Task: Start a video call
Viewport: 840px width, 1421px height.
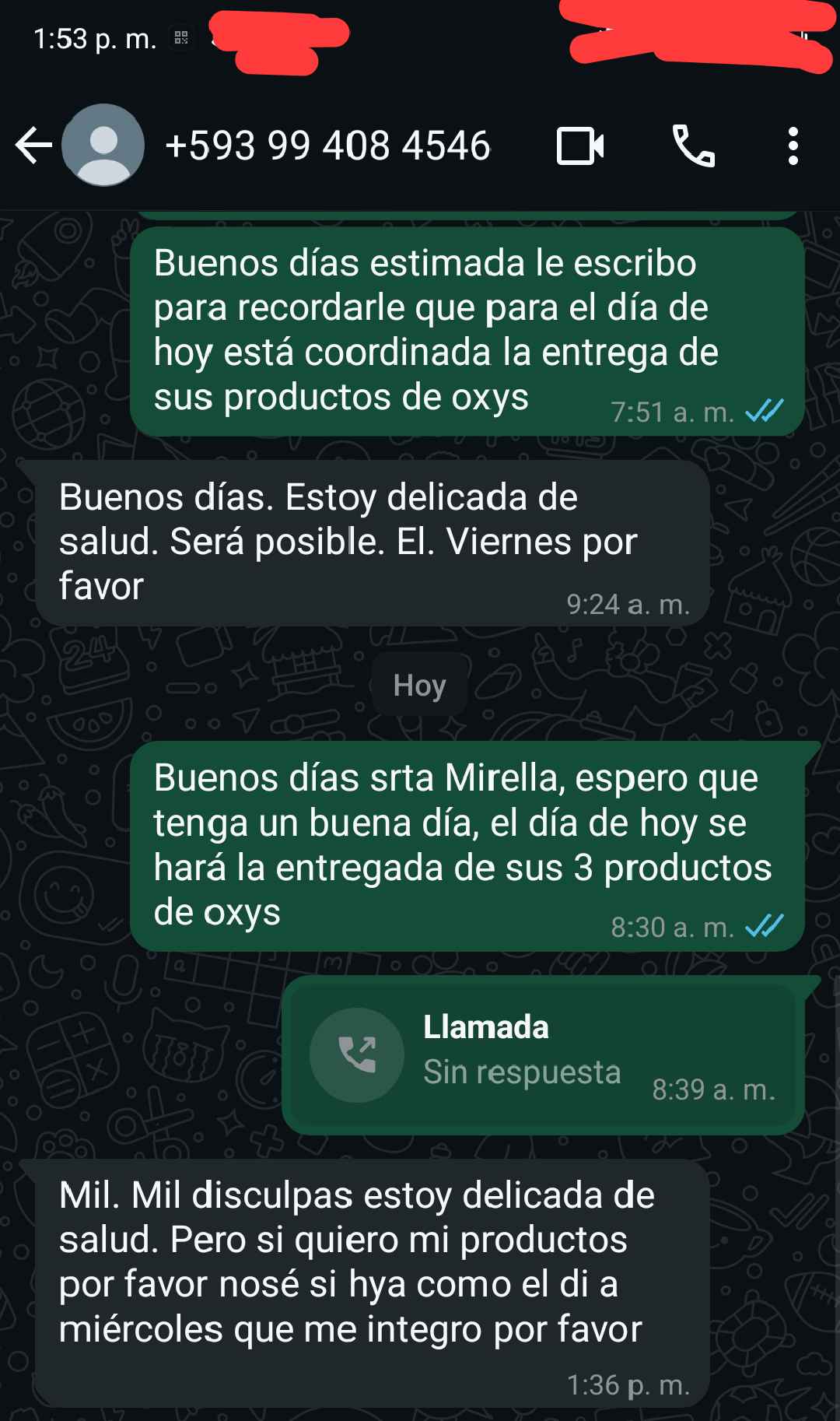Action: [580, 146]
